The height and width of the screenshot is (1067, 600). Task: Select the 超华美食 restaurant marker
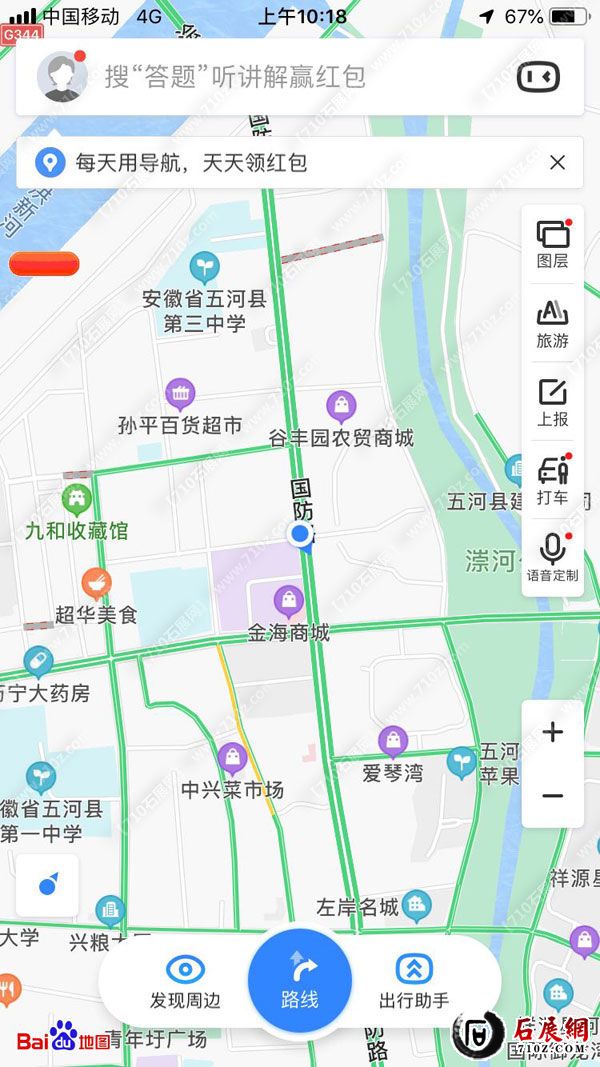click(x=96, y=583)
